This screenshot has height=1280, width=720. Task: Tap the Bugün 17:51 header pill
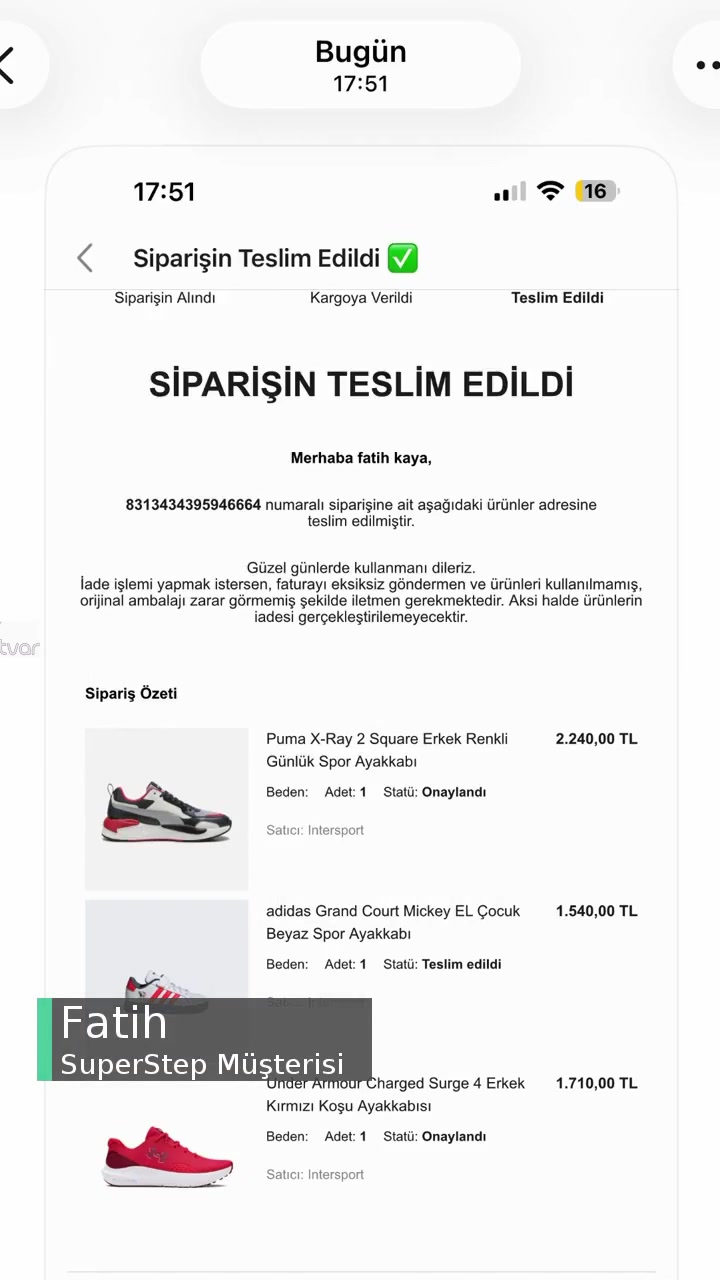coord(360,64)
